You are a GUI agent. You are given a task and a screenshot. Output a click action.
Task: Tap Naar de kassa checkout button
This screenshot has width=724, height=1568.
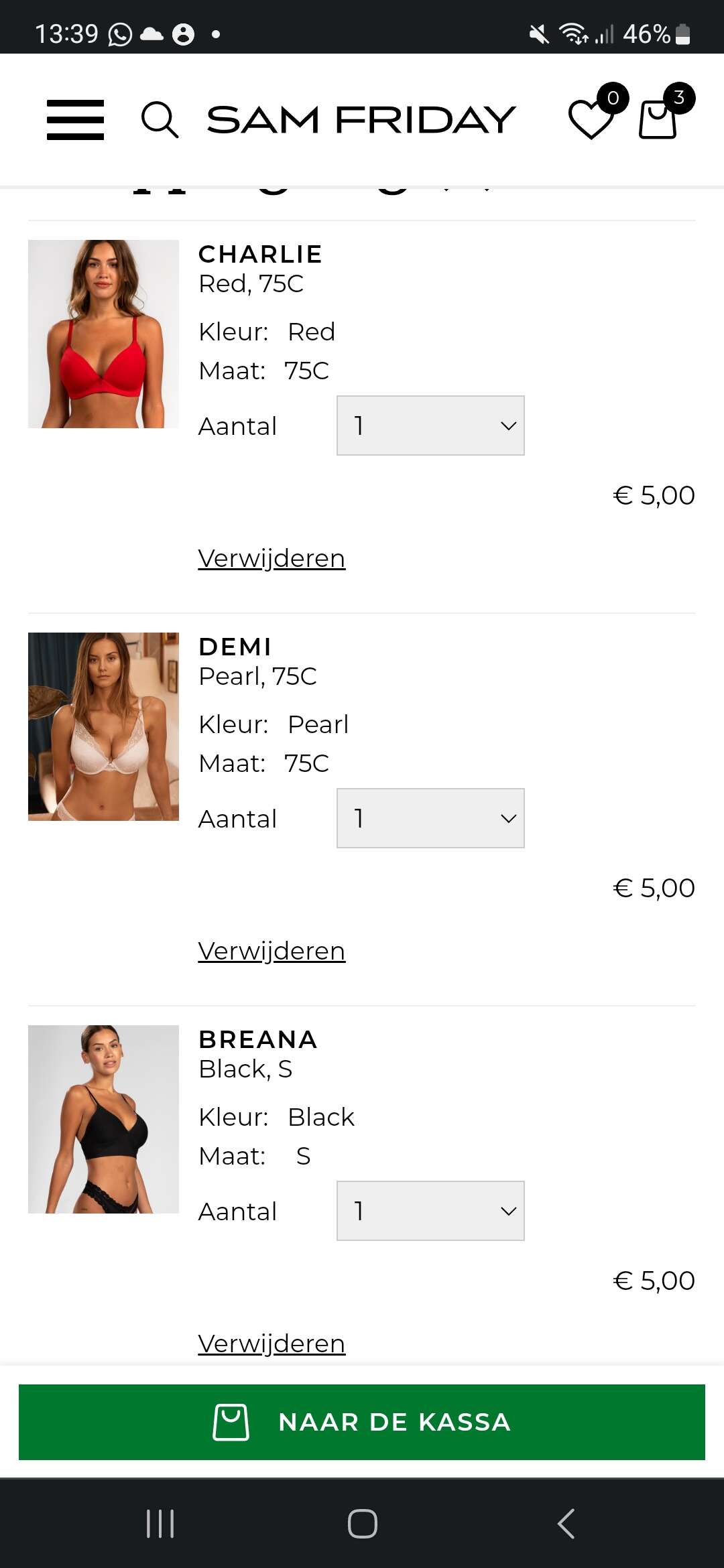pos(362,1422)
